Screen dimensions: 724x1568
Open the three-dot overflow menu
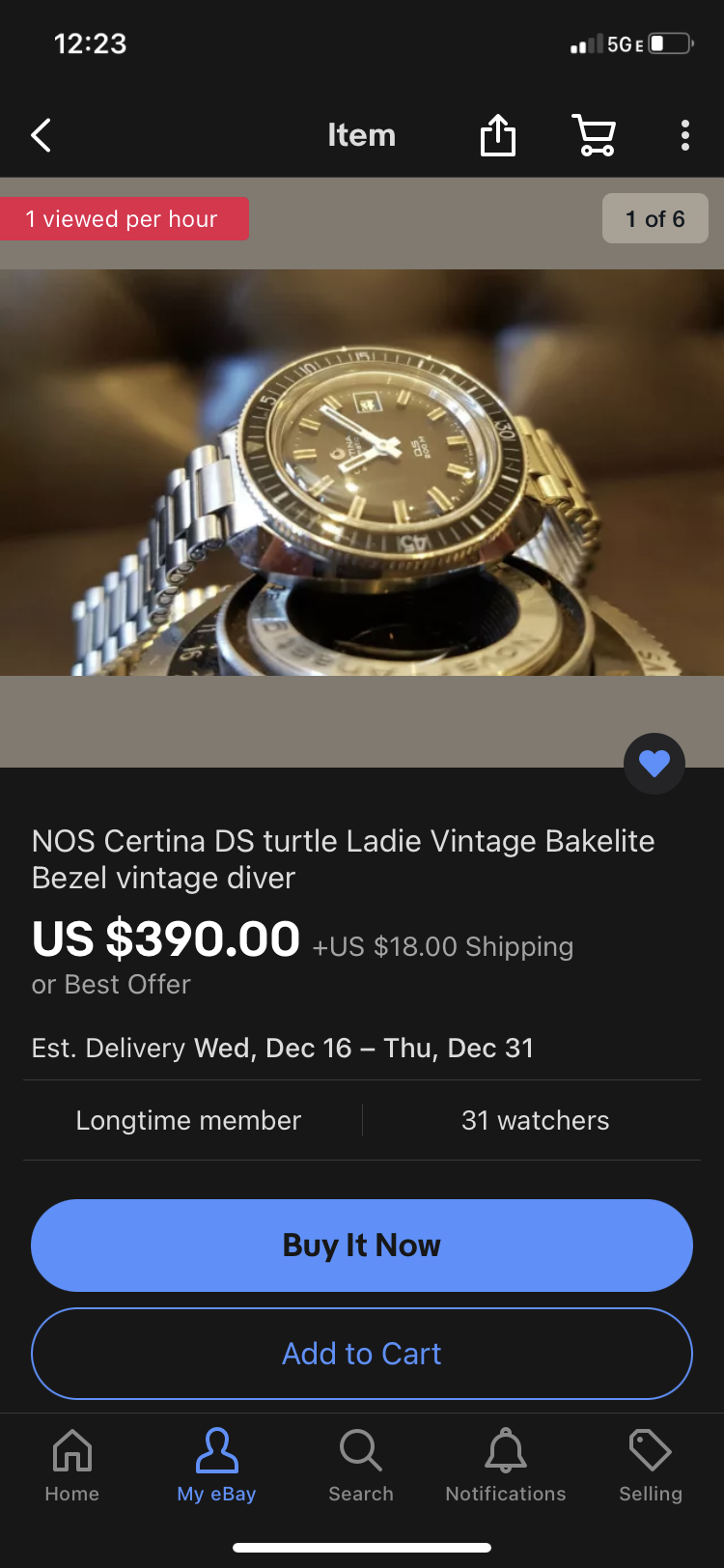684,135
